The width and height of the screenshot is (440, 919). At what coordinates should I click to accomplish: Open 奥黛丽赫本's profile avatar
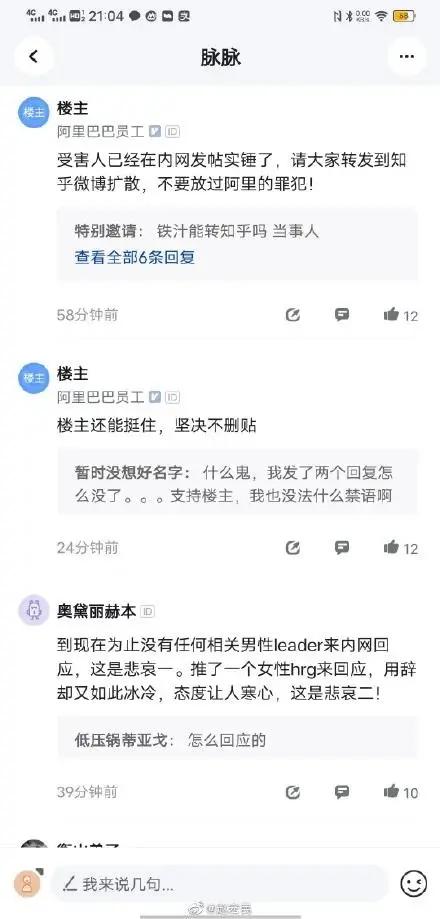34,610
